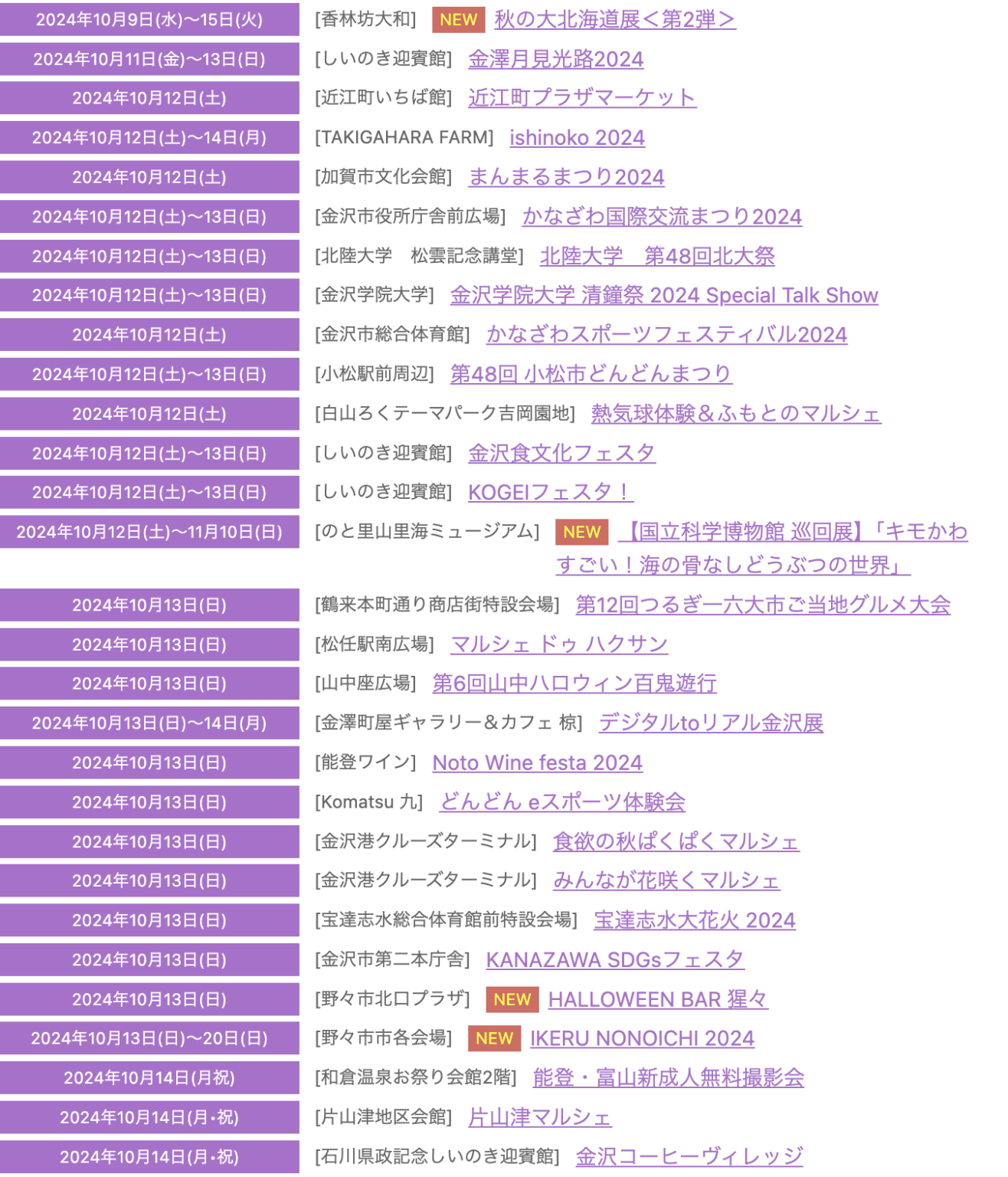Open the 清鐘祭 2024 Special Talk Show link
1008x1177 pixels.
[x=663, y=296]
